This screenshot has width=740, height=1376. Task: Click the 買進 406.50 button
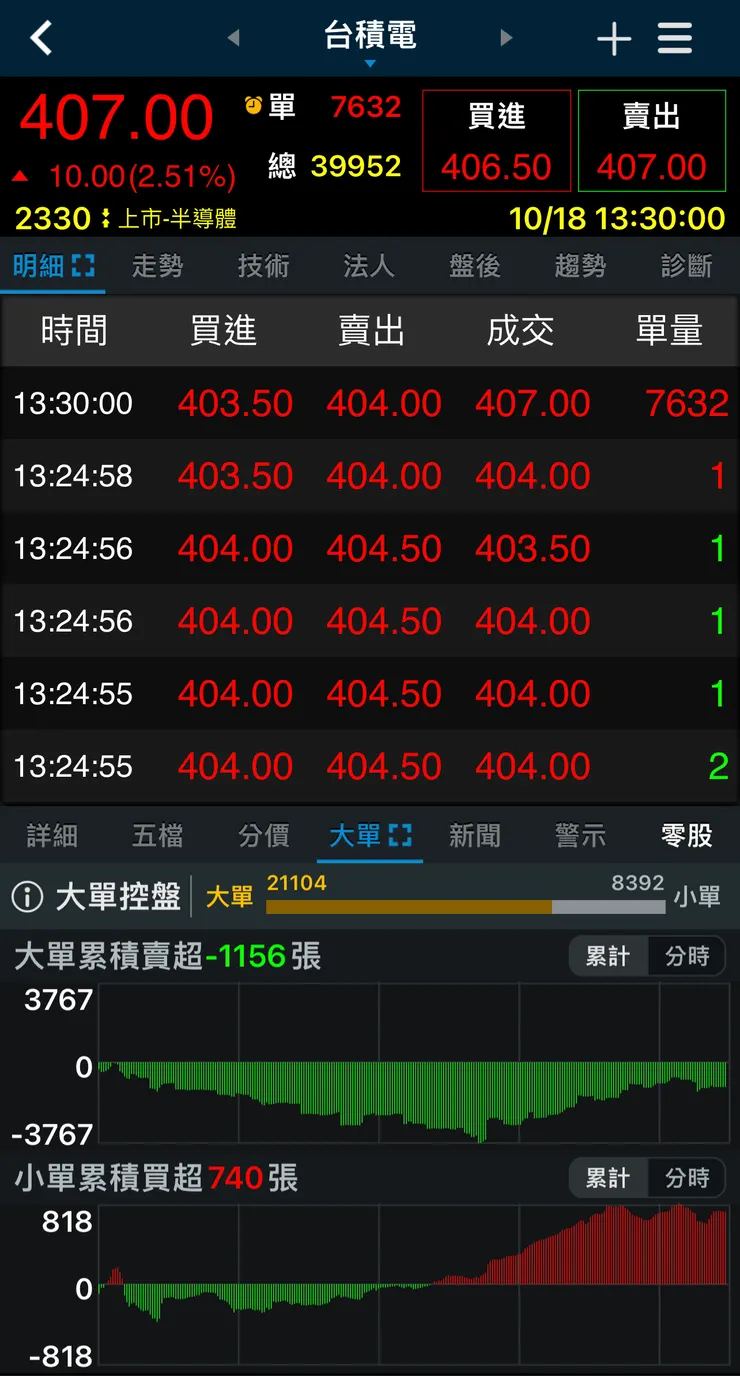[496, 140]
